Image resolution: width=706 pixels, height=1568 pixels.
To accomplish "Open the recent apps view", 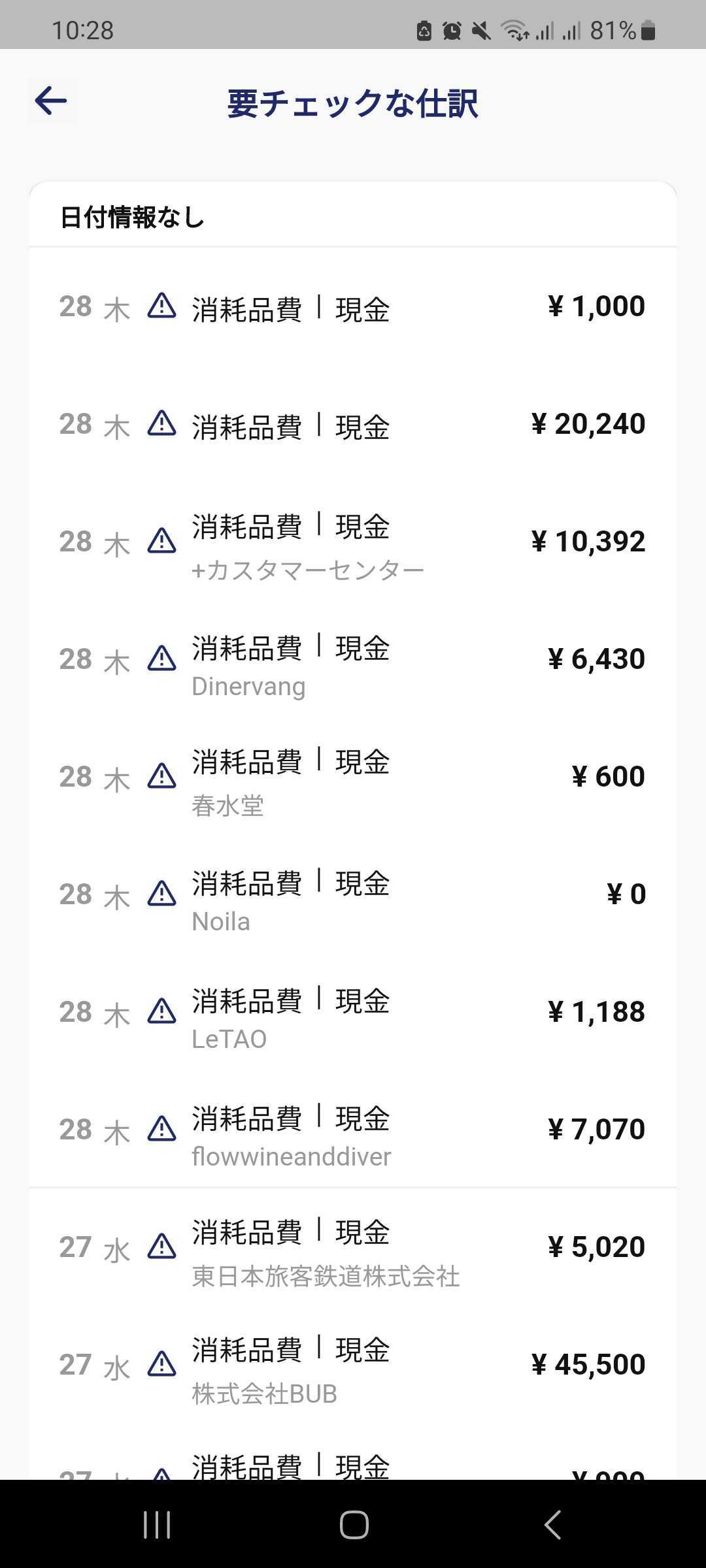I will (x=157, y=1525).
